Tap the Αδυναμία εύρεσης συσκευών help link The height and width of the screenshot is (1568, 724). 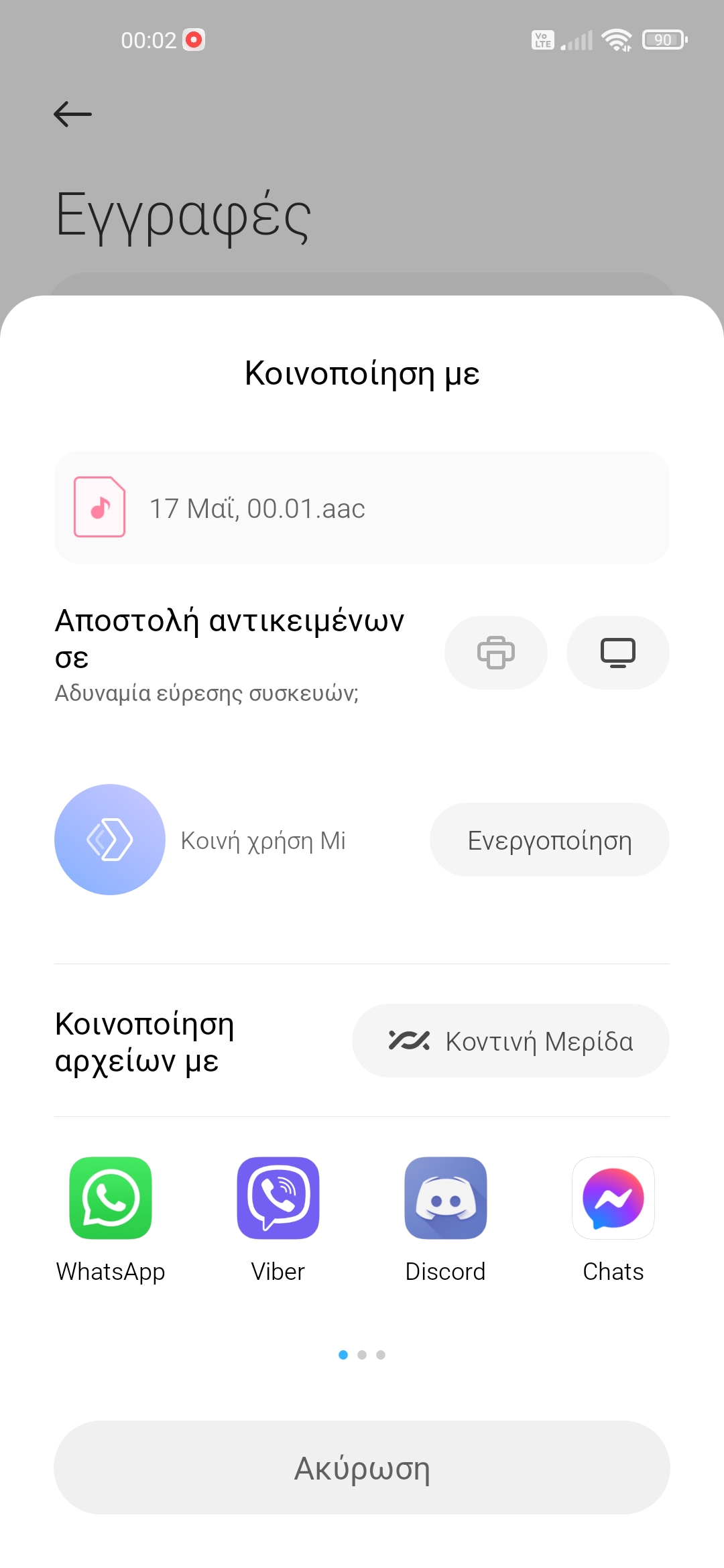point(206,693)
